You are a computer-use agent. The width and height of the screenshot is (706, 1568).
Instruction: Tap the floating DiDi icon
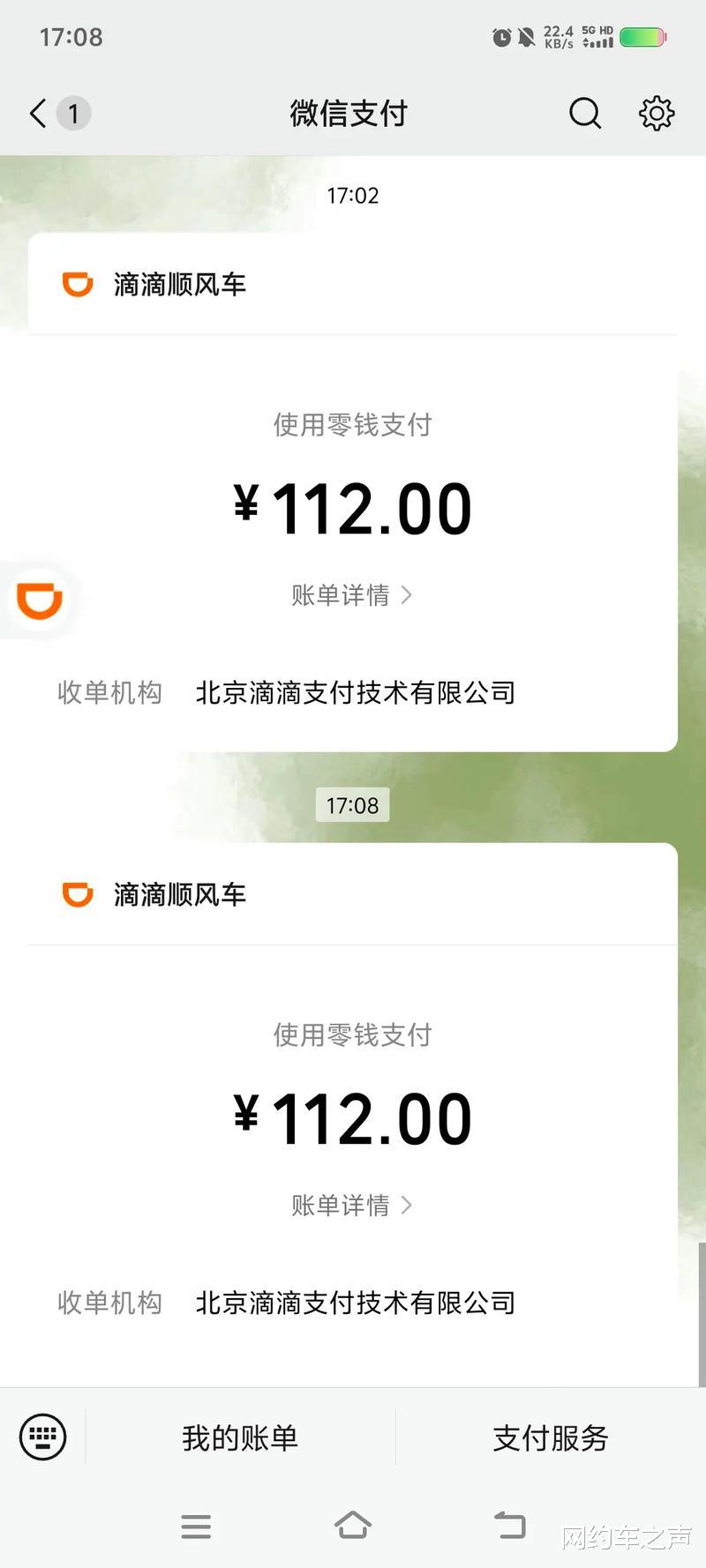(40, 600)
